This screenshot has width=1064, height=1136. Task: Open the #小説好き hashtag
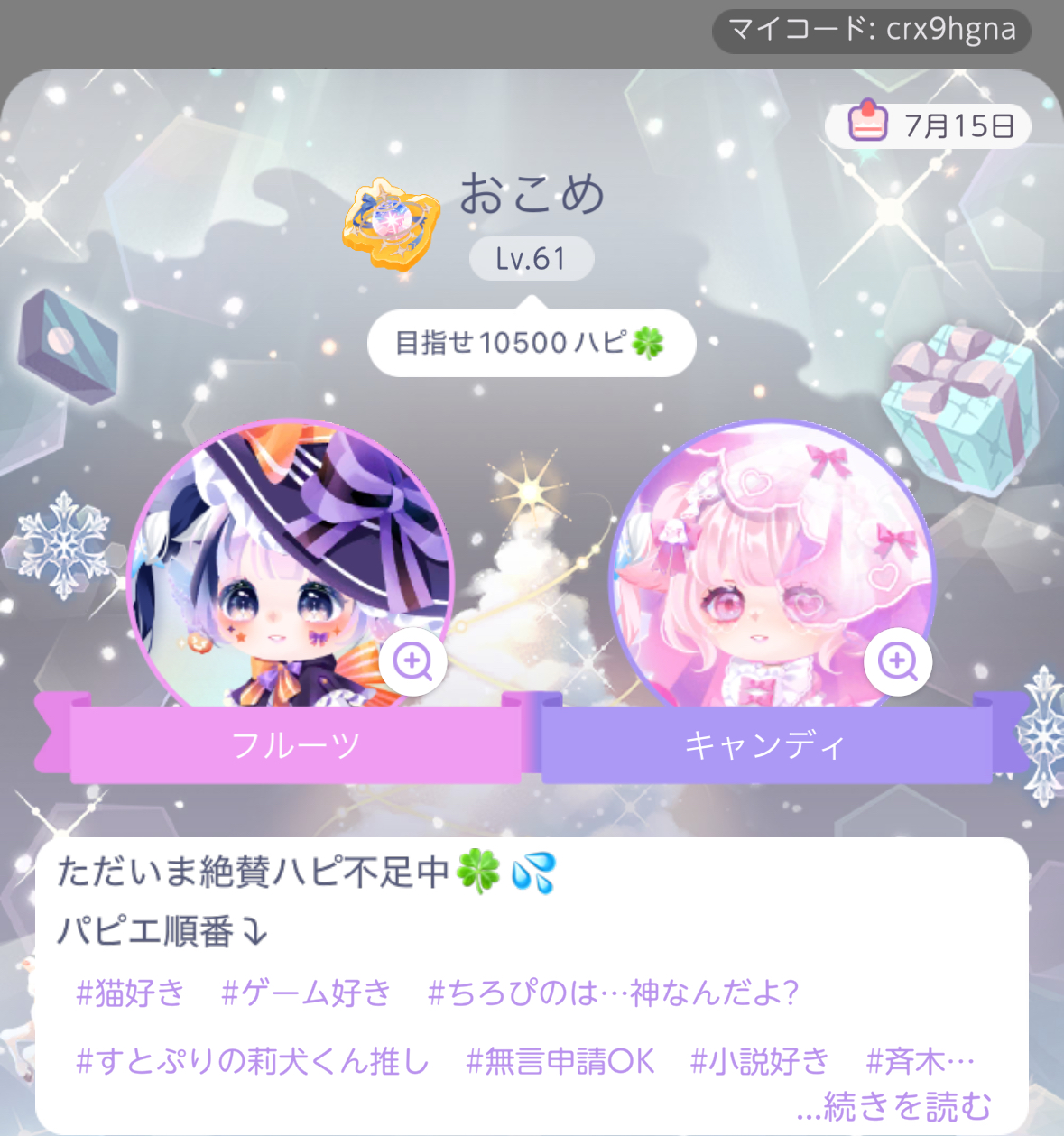click(x=759, y=1060)
